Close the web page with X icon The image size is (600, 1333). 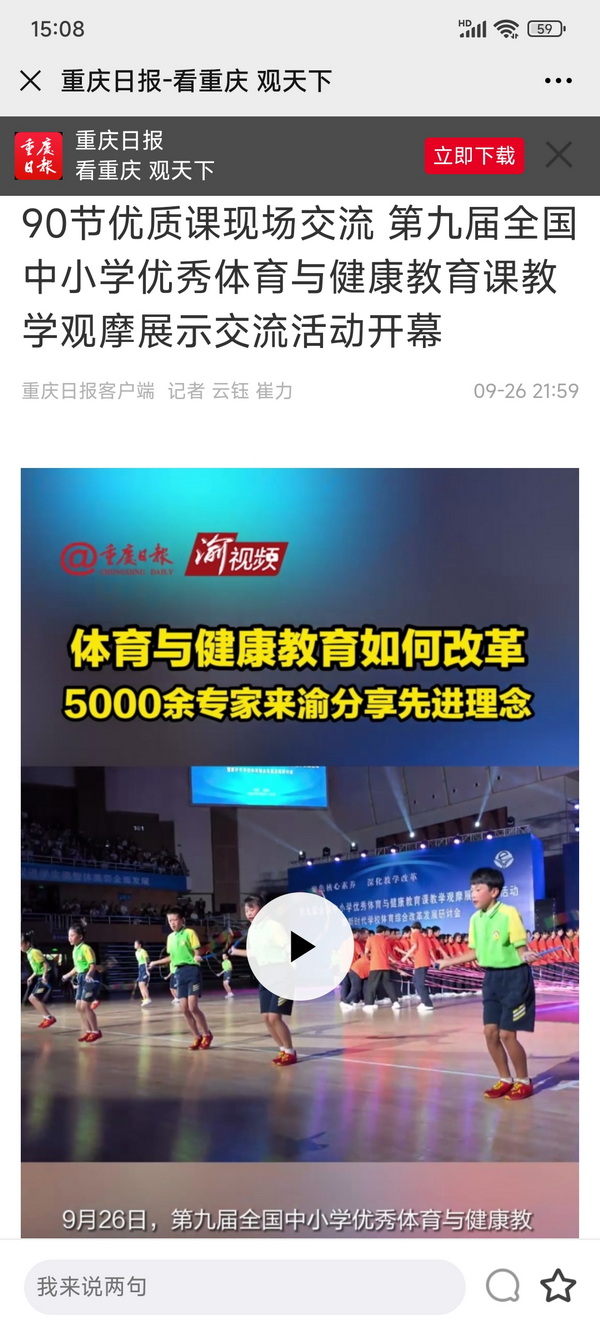[31, 81]
